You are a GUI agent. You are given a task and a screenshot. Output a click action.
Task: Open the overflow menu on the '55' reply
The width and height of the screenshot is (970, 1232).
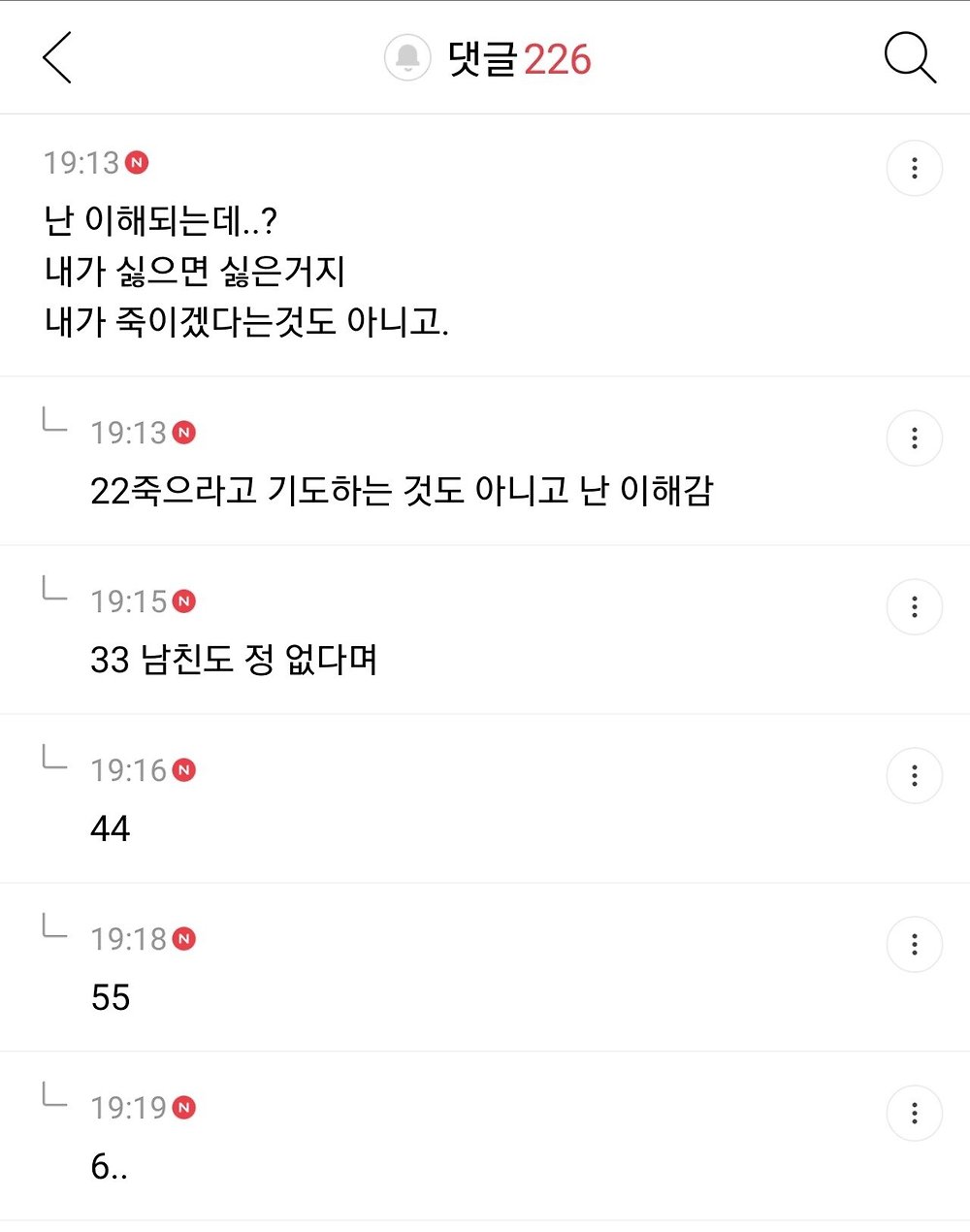[x=914, y=945]
